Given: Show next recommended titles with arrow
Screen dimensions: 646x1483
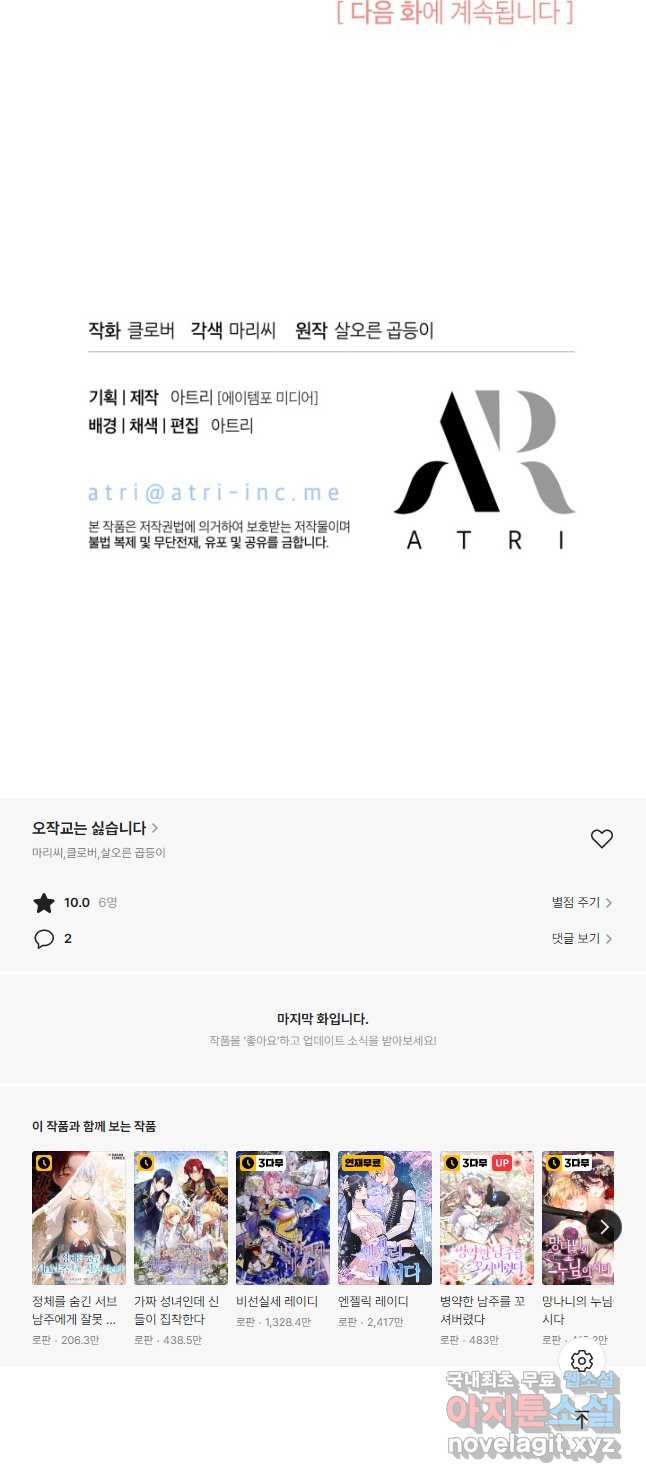Looking at the screenshot, I should click(604, 1226).
